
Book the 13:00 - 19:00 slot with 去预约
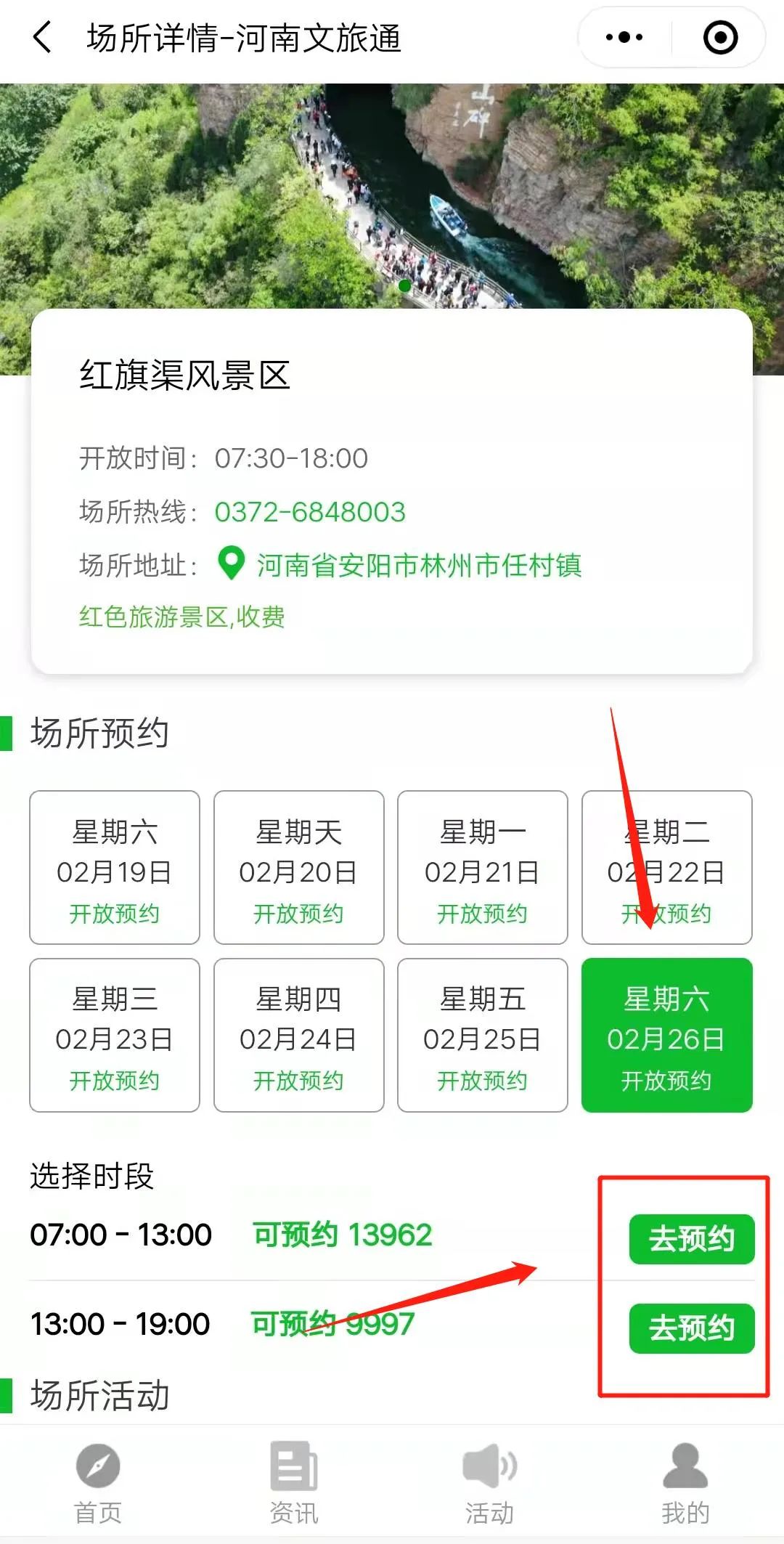click(691, 1328)
